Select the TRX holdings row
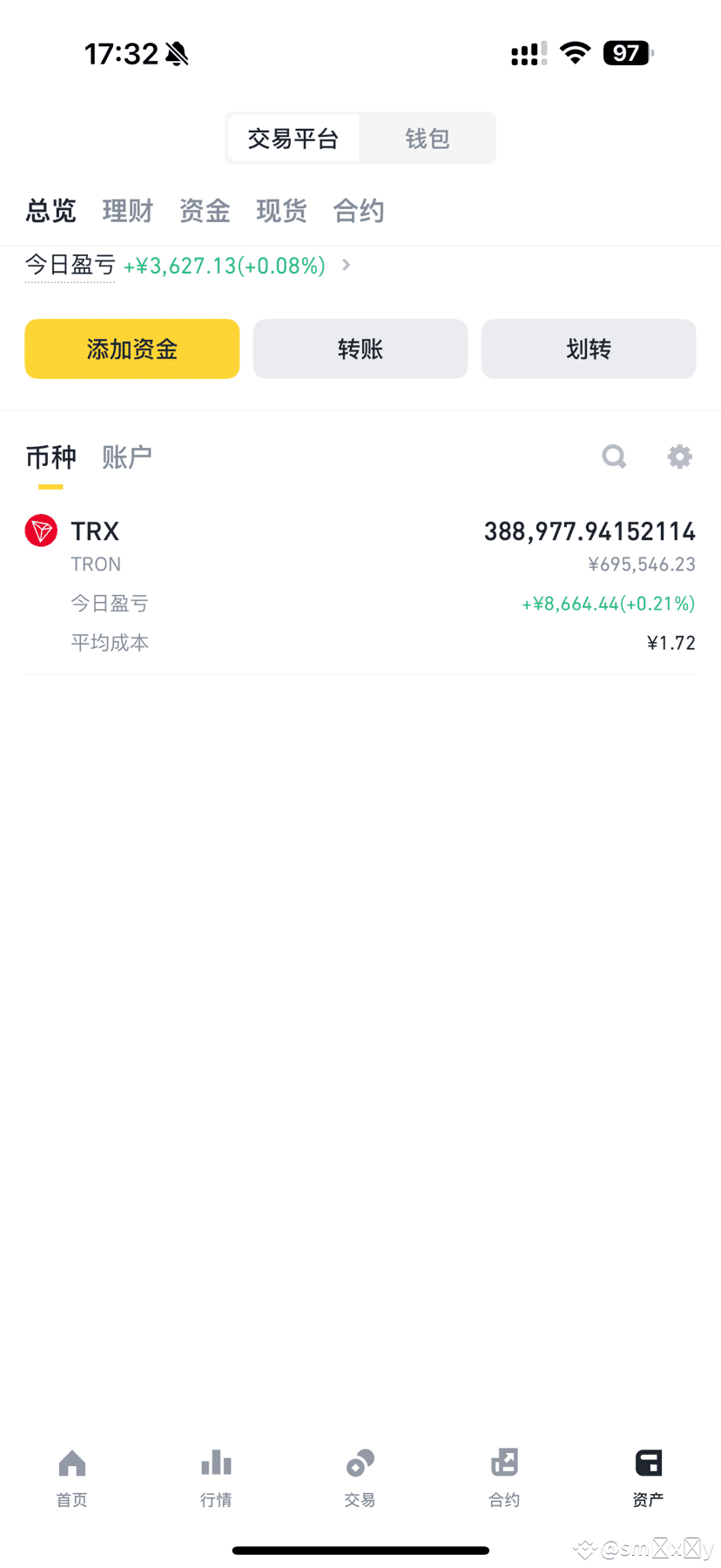 pos(360,566)
